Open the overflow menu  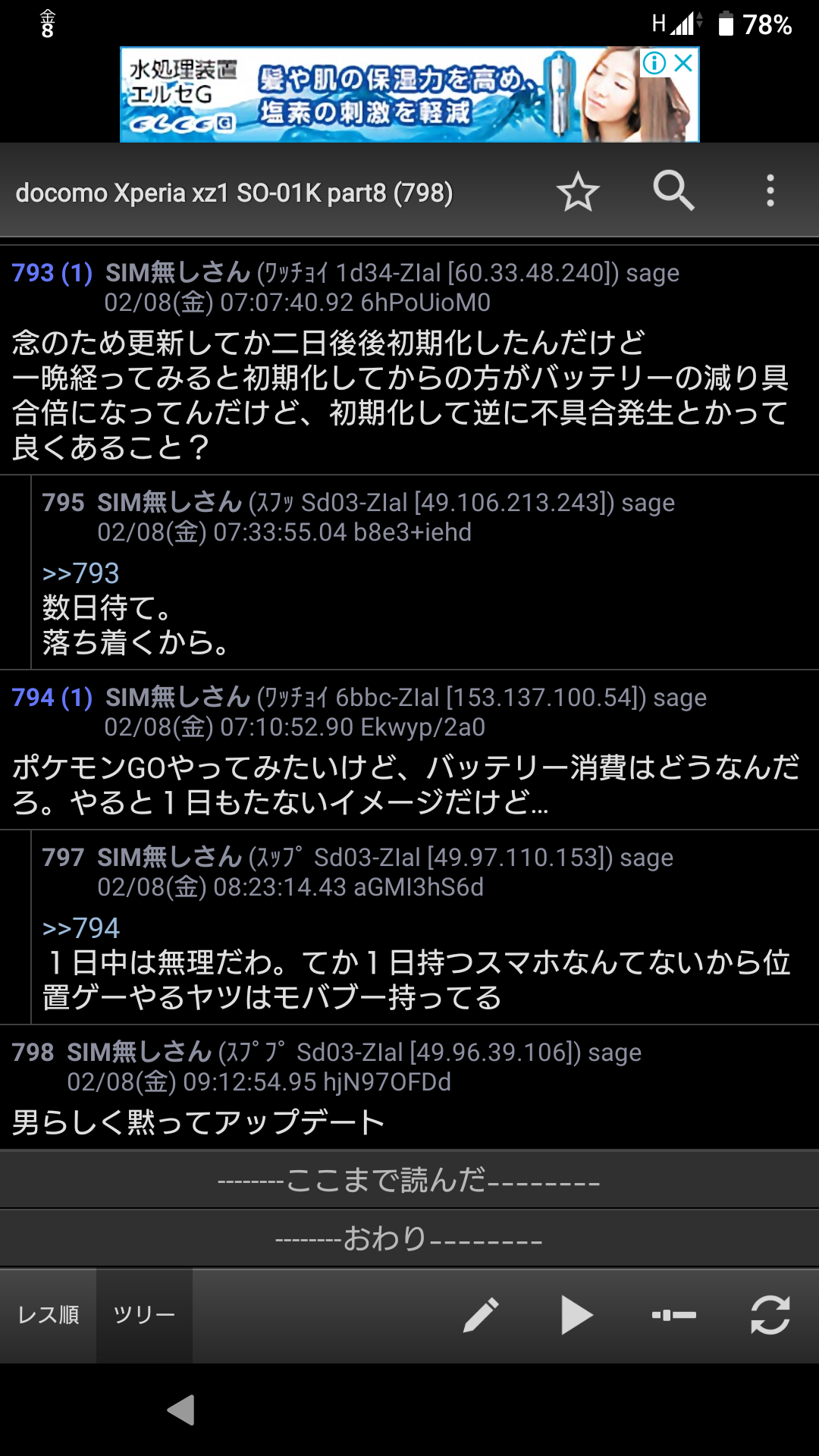tap(770, 191)
